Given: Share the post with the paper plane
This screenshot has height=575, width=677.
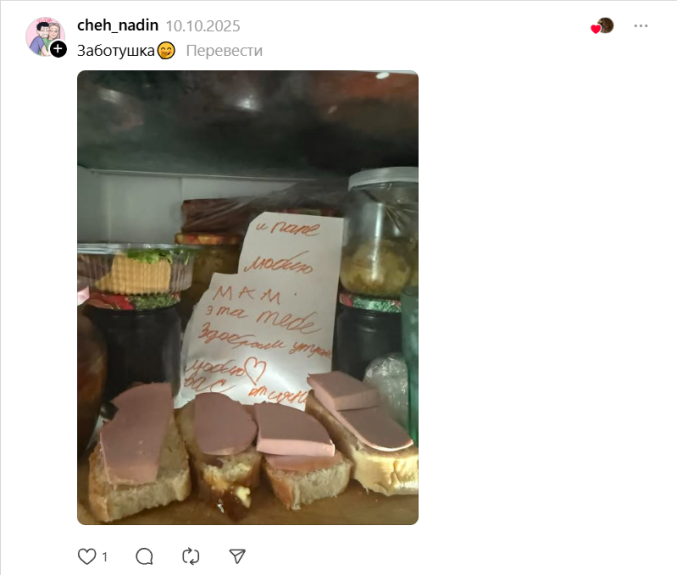Looking at the screenshot, I should pos(237,556).
